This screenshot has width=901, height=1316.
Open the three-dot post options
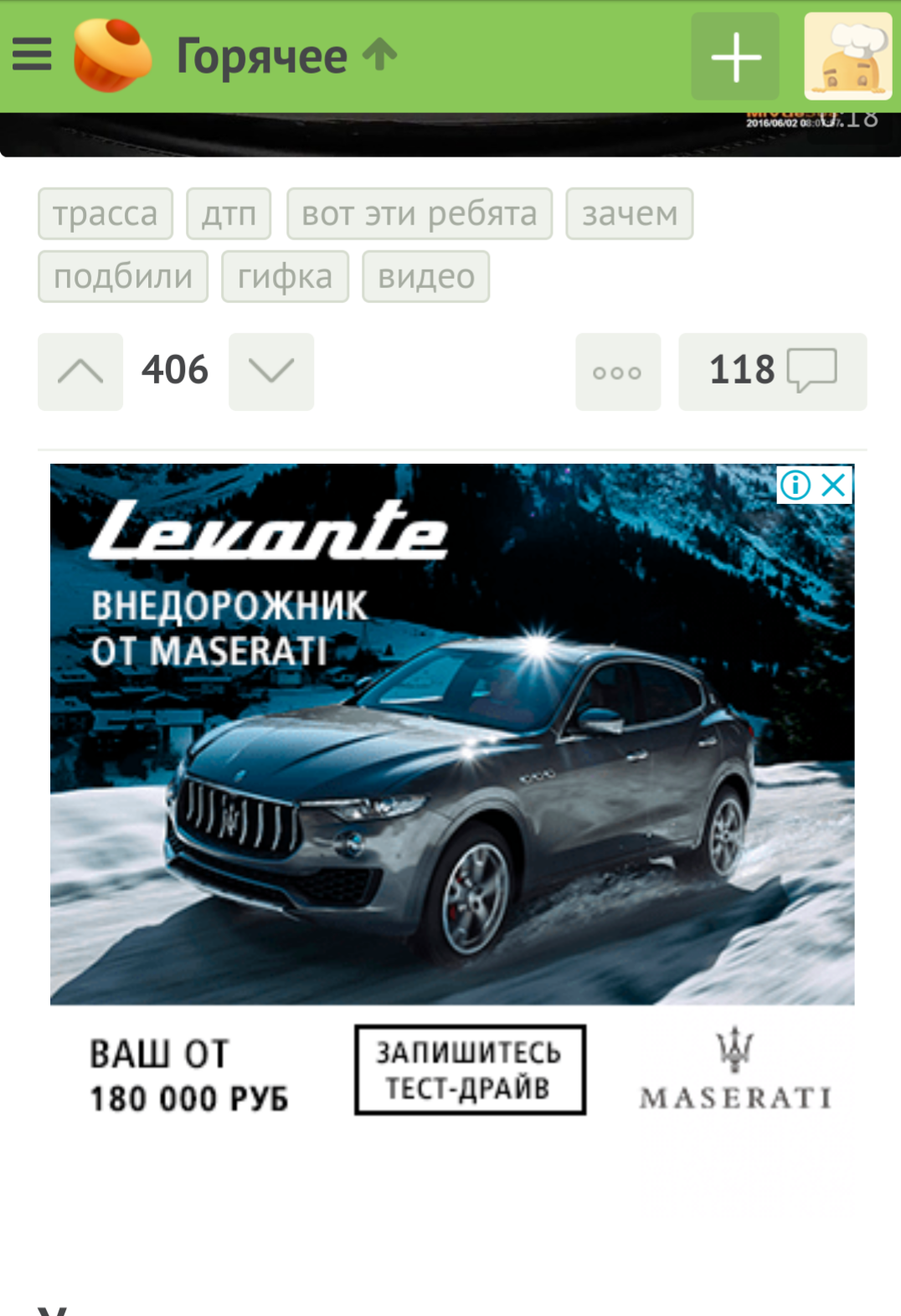[618, 373]
